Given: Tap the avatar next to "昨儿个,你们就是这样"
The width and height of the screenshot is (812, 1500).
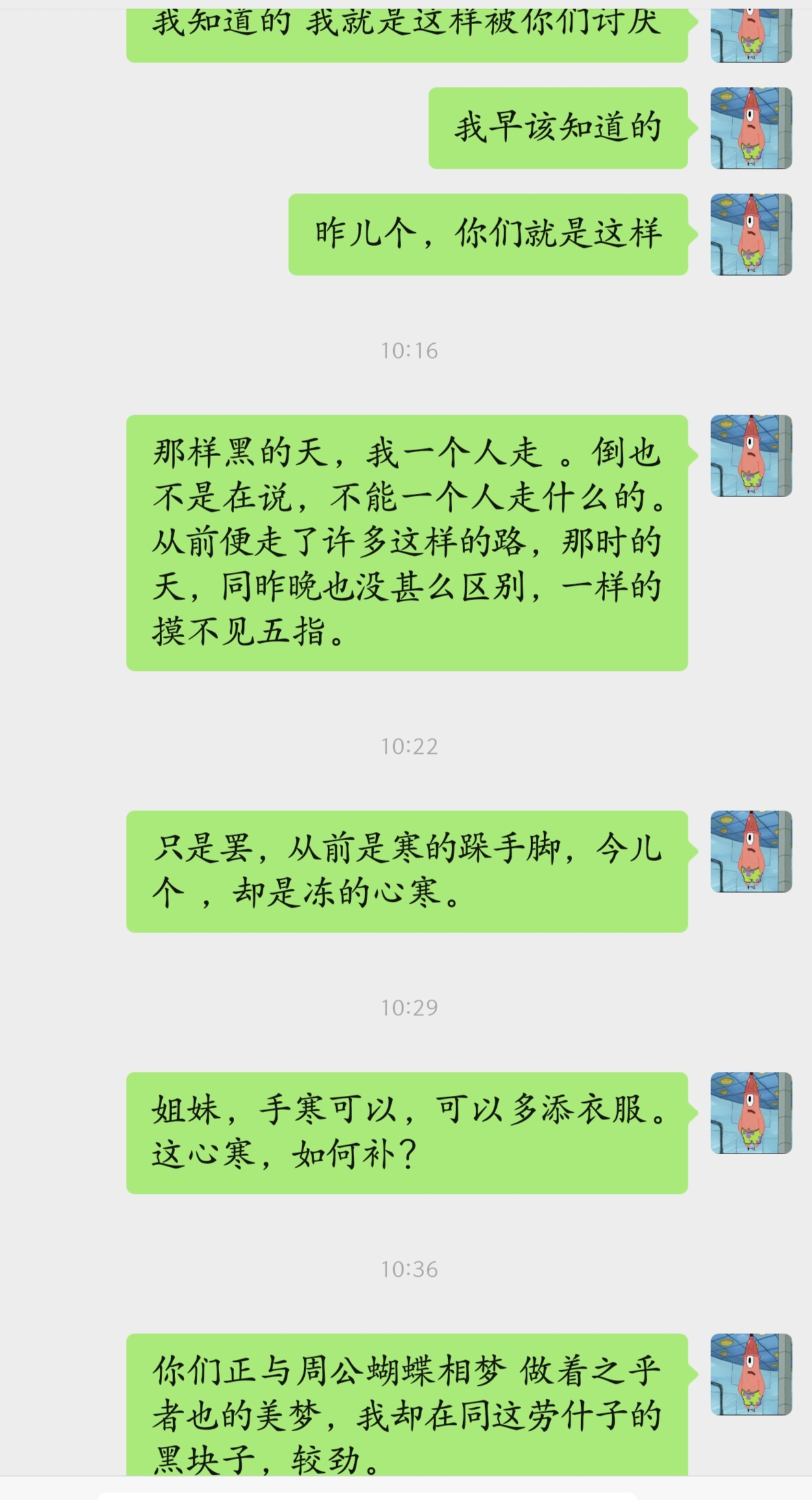Looking at the screenshot, I should point(751,234).
